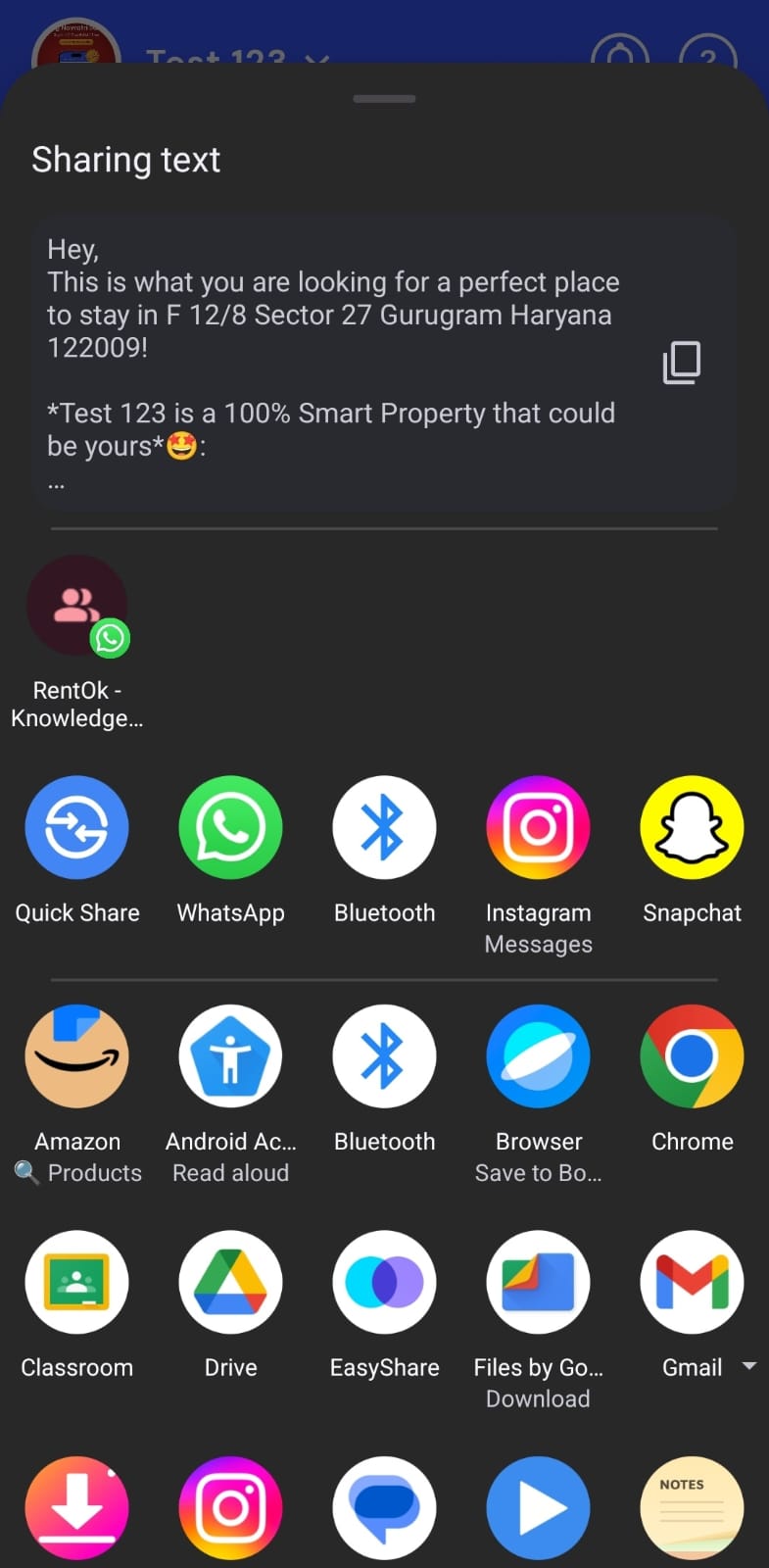This screenshot has width=769, height=1568.
Task: Share to RentOk - Knowledge WhatsApp group
Action: coord(76,608)
